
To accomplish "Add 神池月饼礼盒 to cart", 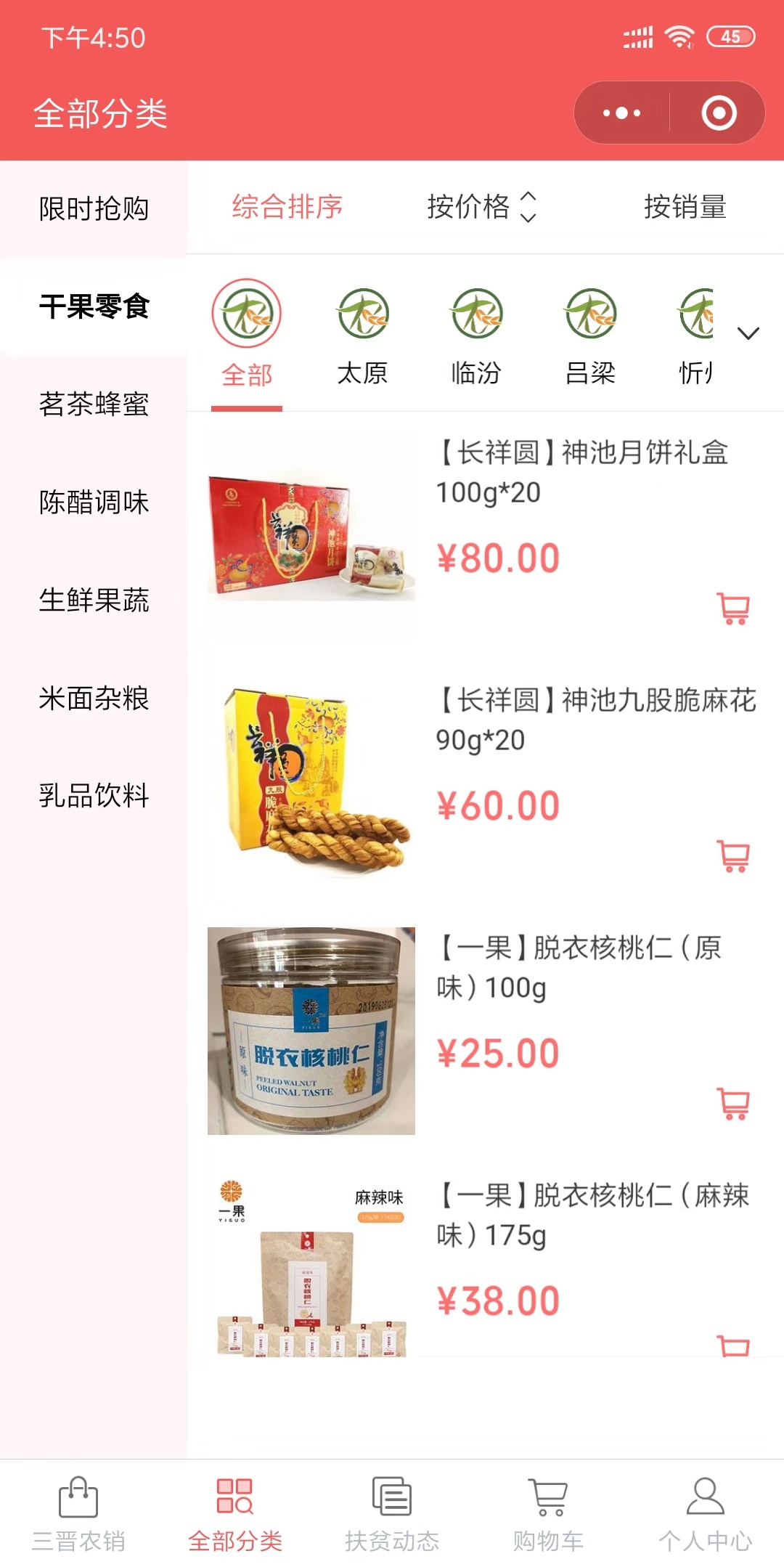I will 733,609.
